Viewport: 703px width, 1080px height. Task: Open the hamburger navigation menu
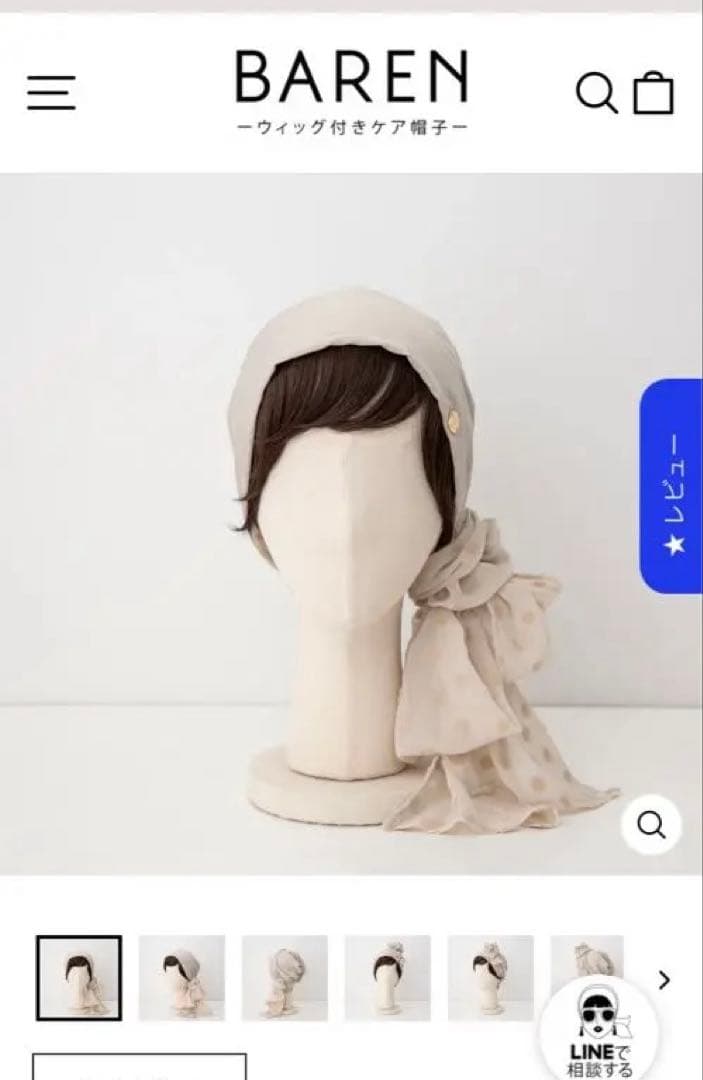pyautogui.click(x=51, y=93)
